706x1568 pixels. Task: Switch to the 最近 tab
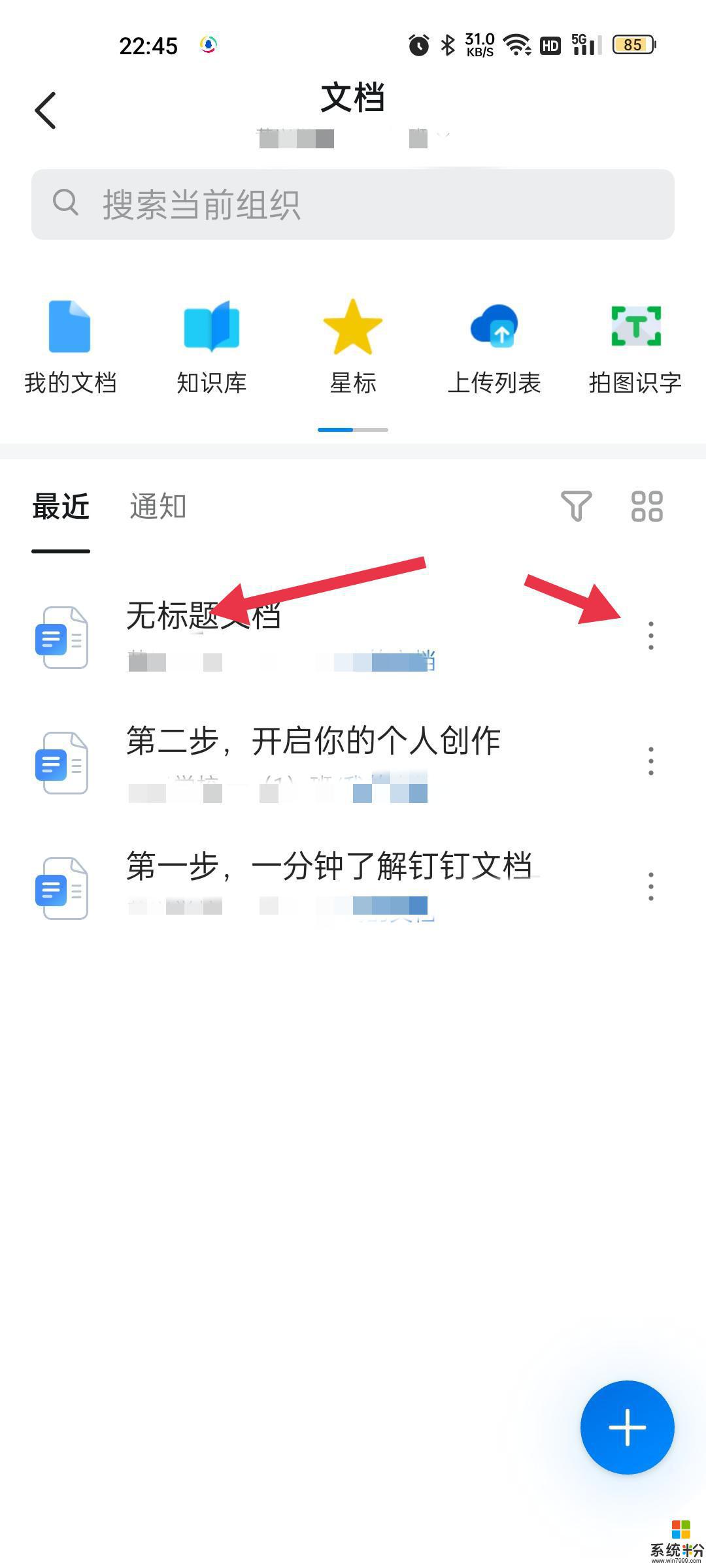click(x=61, y=507)
